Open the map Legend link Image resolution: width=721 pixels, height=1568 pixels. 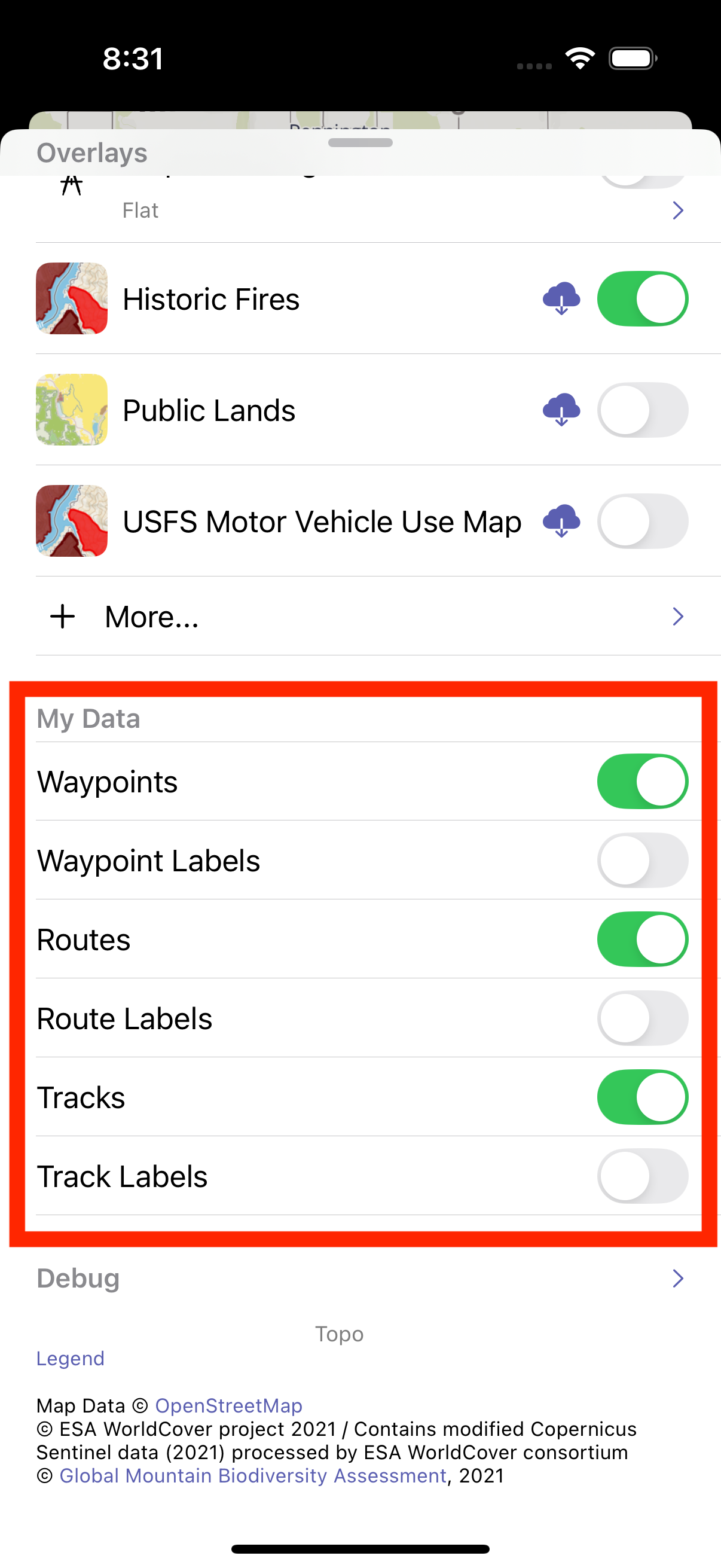click(71, 1358)
